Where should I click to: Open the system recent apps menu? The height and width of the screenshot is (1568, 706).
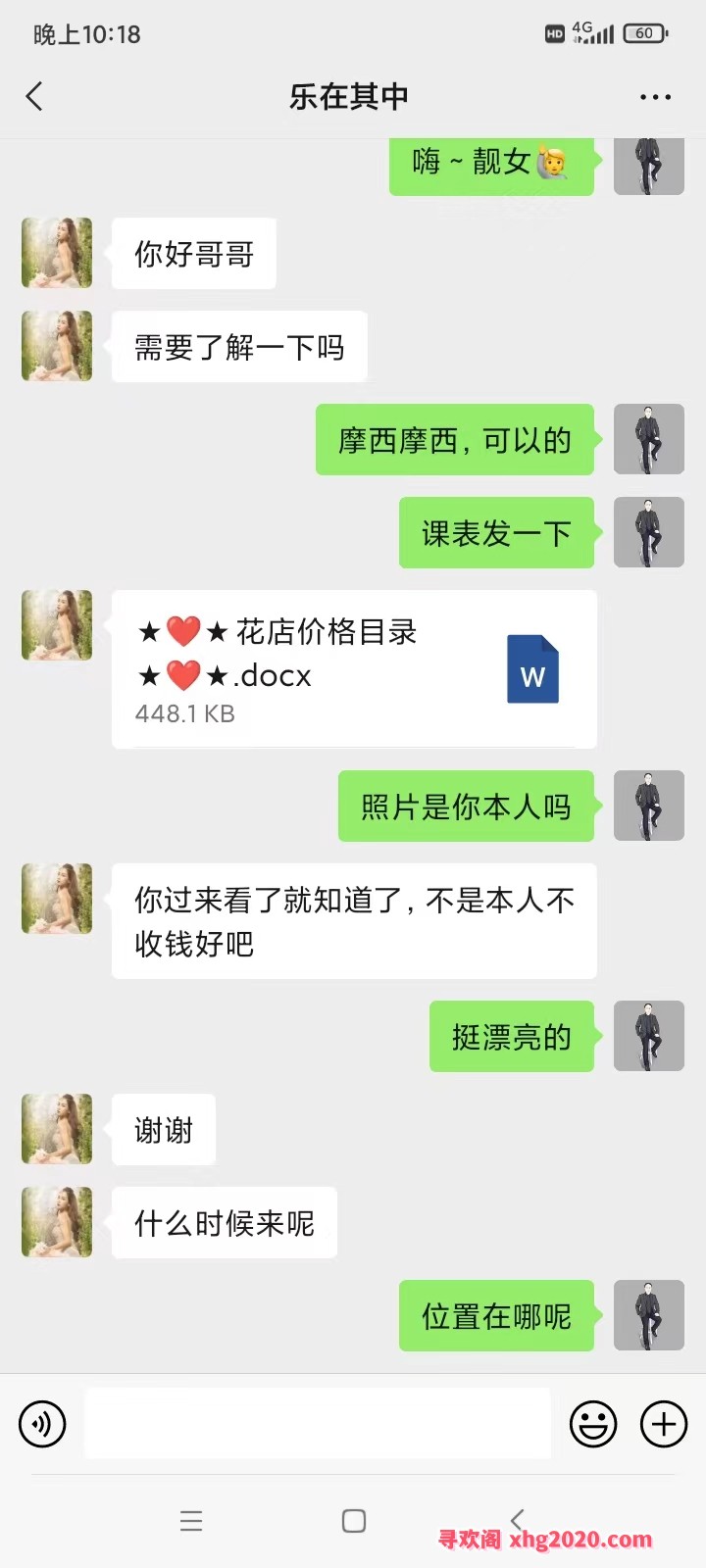pyautogui.click(x=191, y=1521)
